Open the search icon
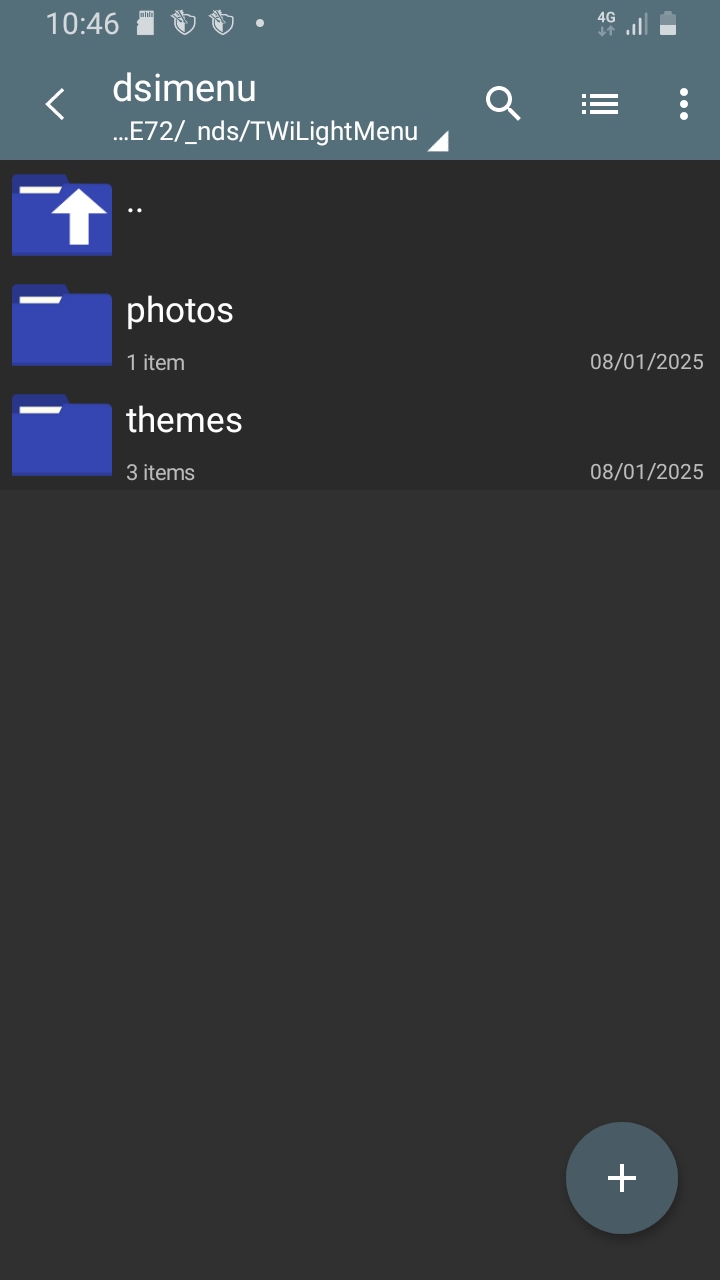The image size is (720, 1280). (x=503, y=103)
